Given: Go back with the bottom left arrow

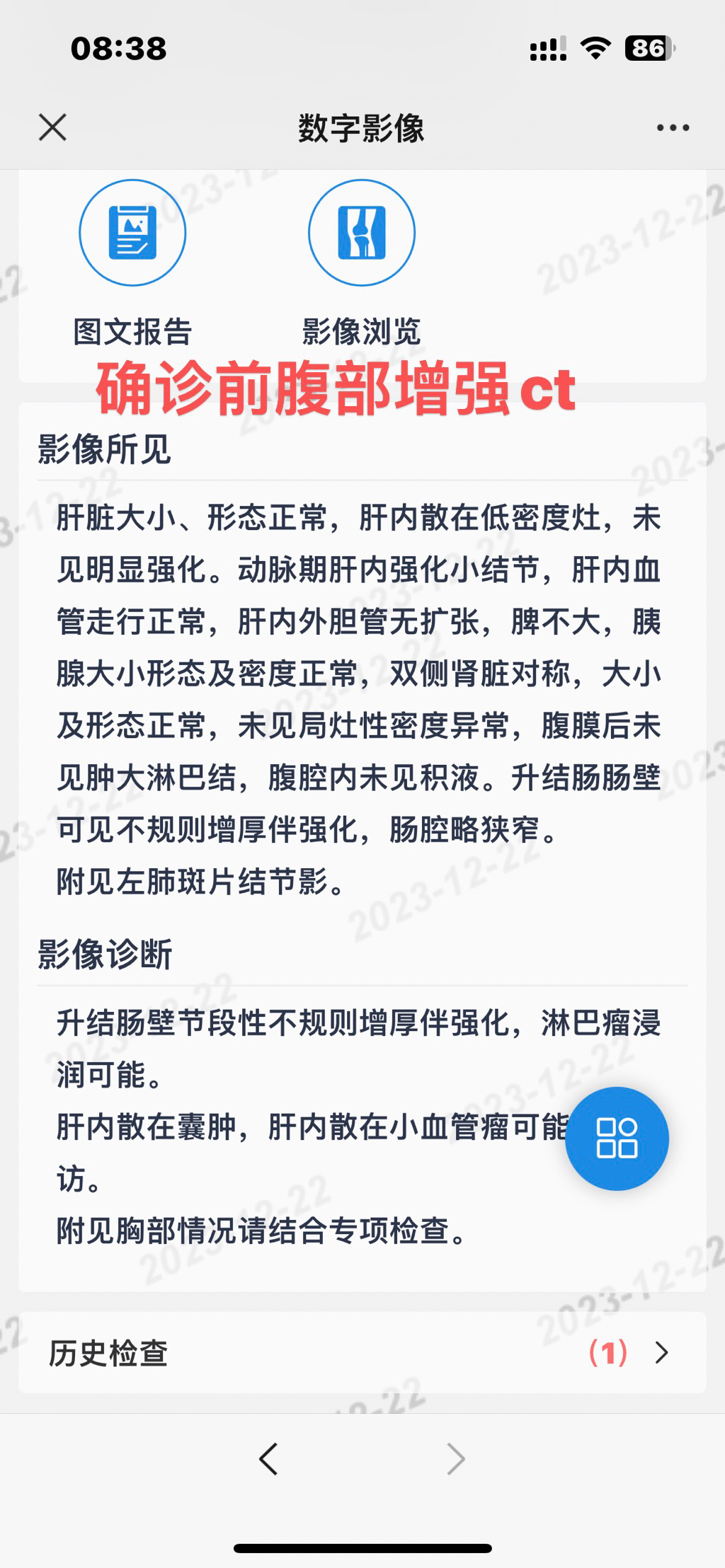Looking at the screenshot, I should coord(268,1458).
